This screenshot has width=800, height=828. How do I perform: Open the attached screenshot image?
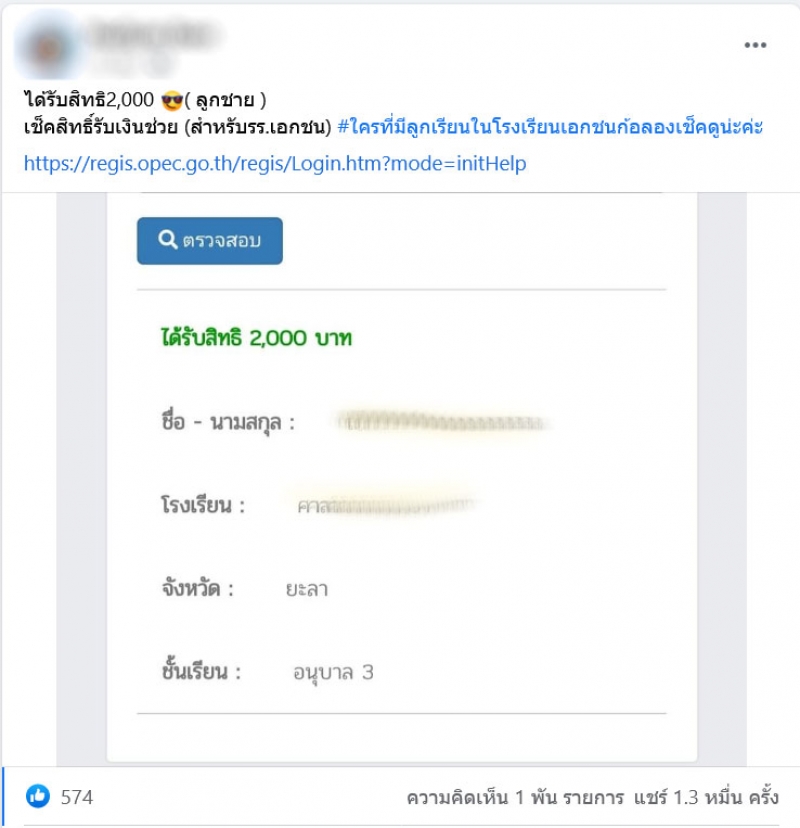(400, 480)
